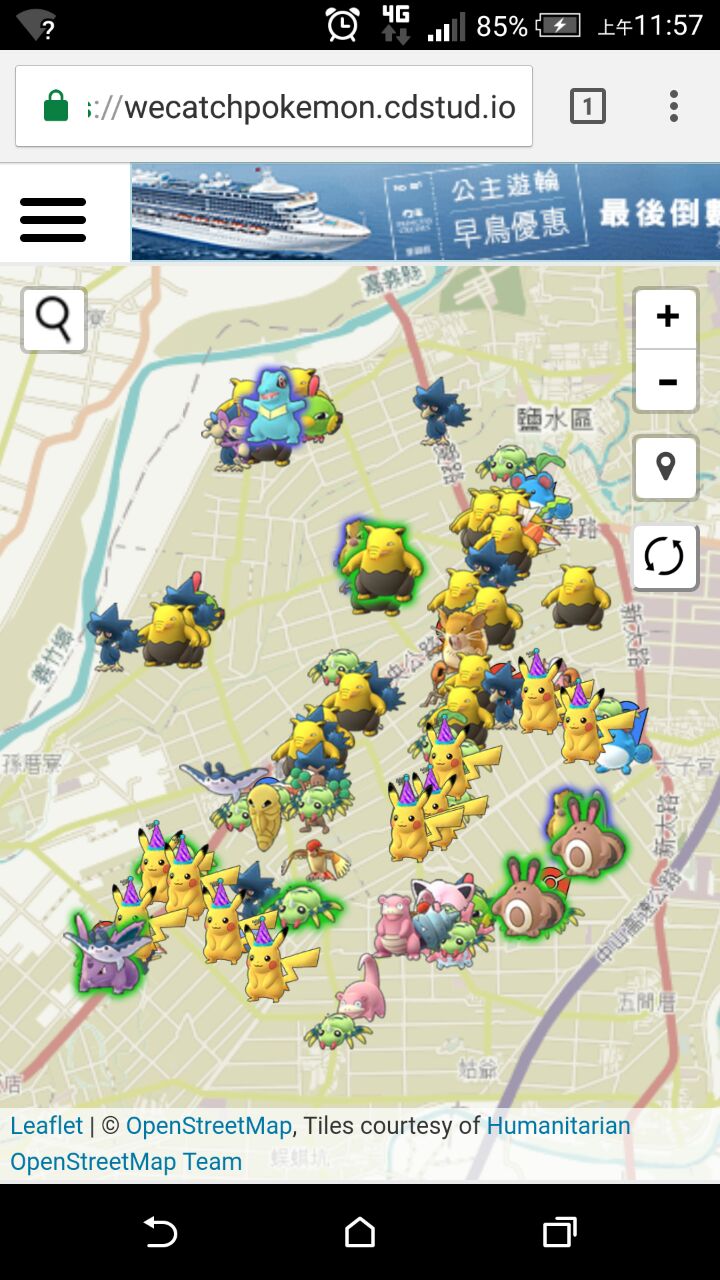
Task: Open the browser tab switcher
Action: click(588, 106)
